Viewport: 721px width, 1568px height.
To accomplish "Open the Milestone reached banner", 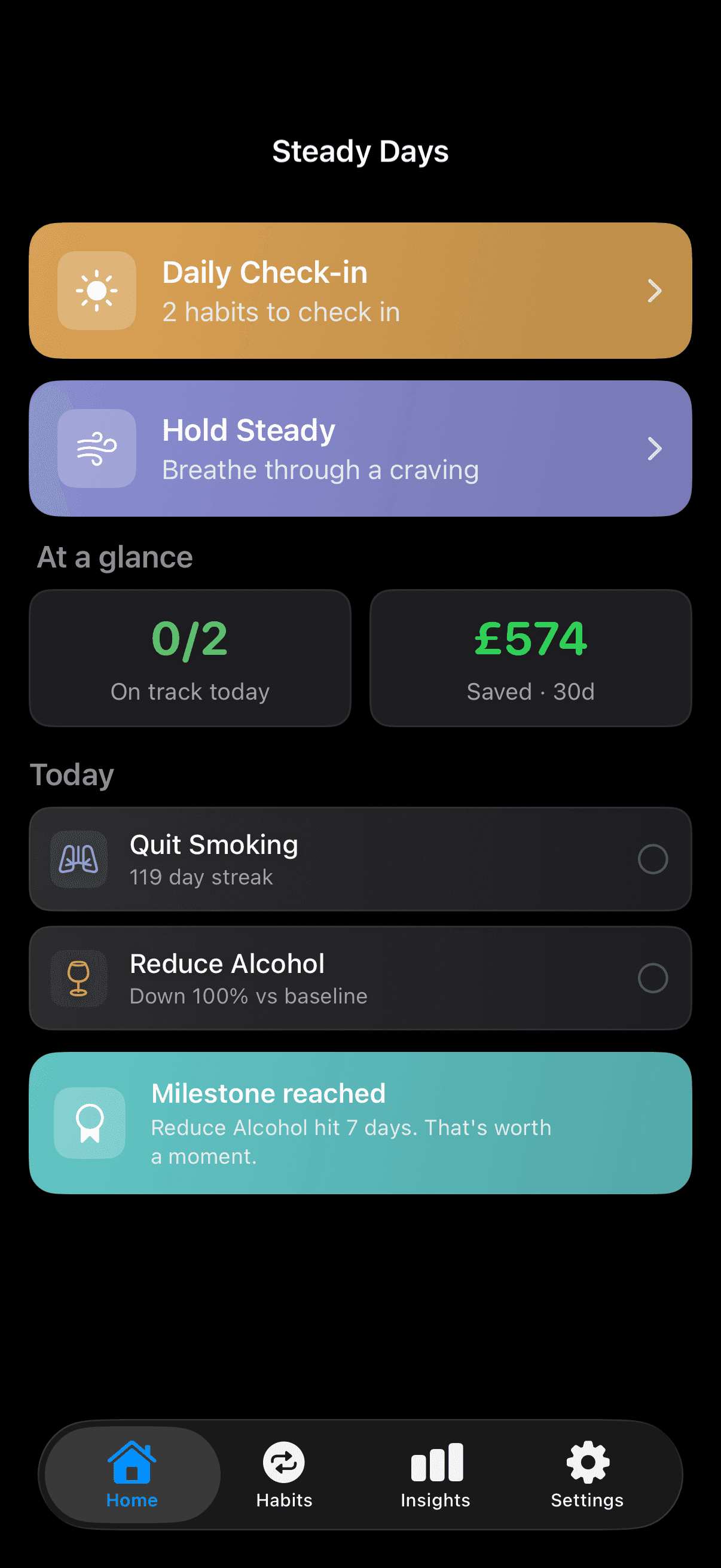I will click(x=360, y=1123).
